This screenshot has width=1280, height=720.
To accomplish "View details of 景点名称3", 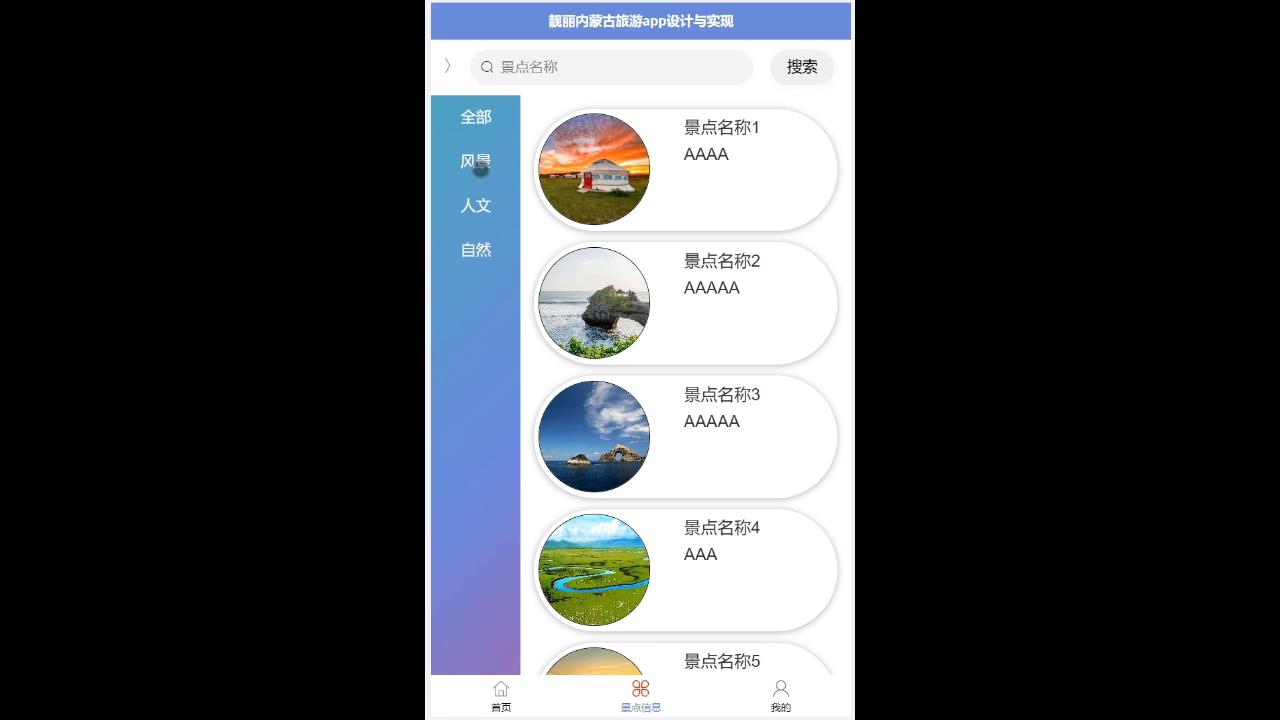I will (x=686, y=437).
